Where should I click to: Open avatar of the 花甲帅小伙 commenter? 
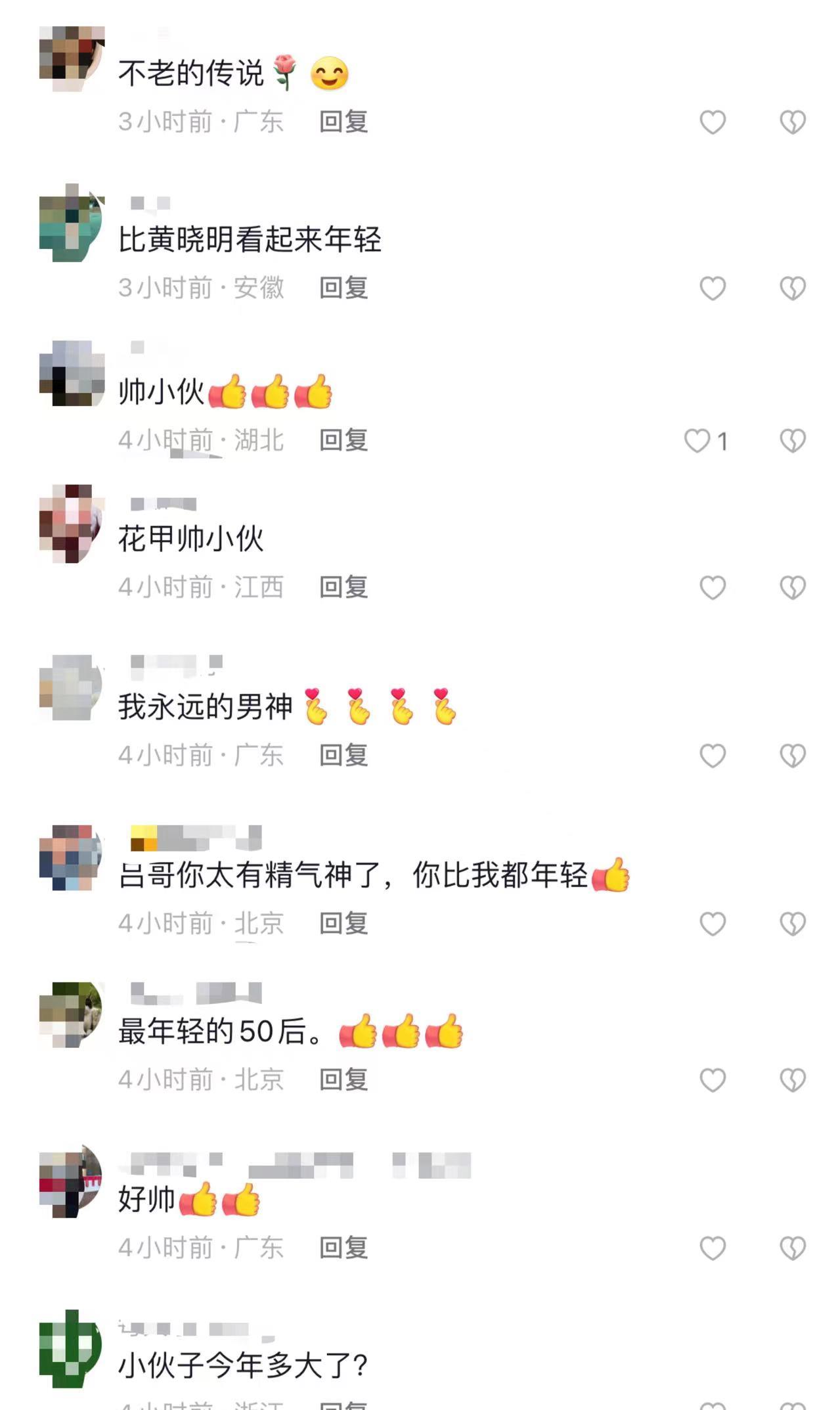click(71, 523)
